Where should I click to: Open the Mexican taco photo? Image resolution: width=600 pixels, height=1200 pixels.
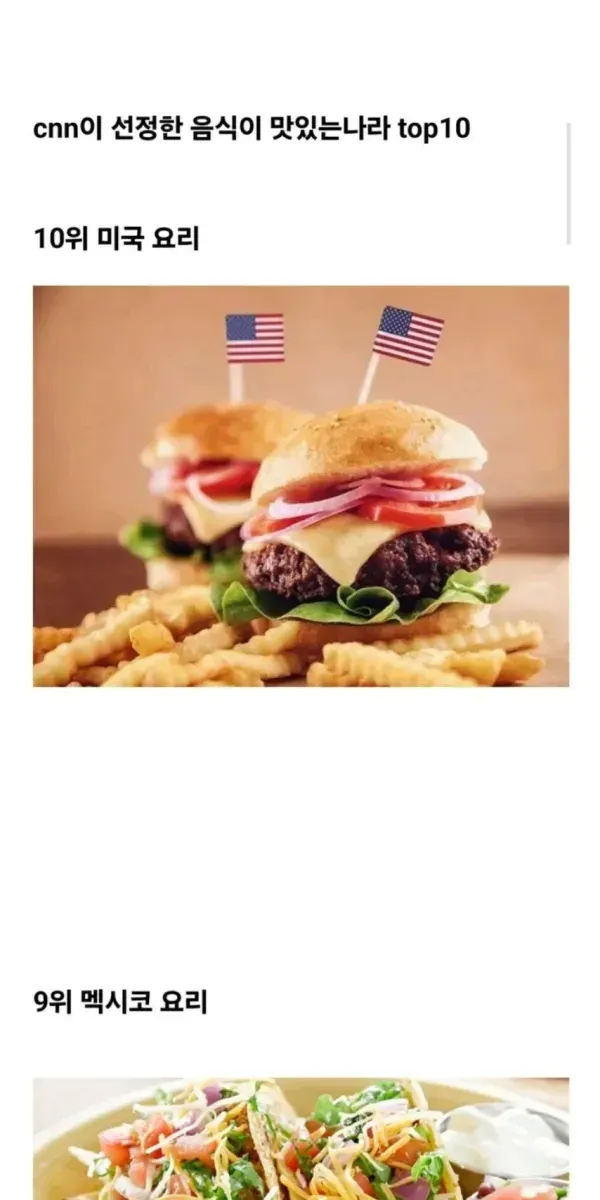click(x=301, y=1140)
